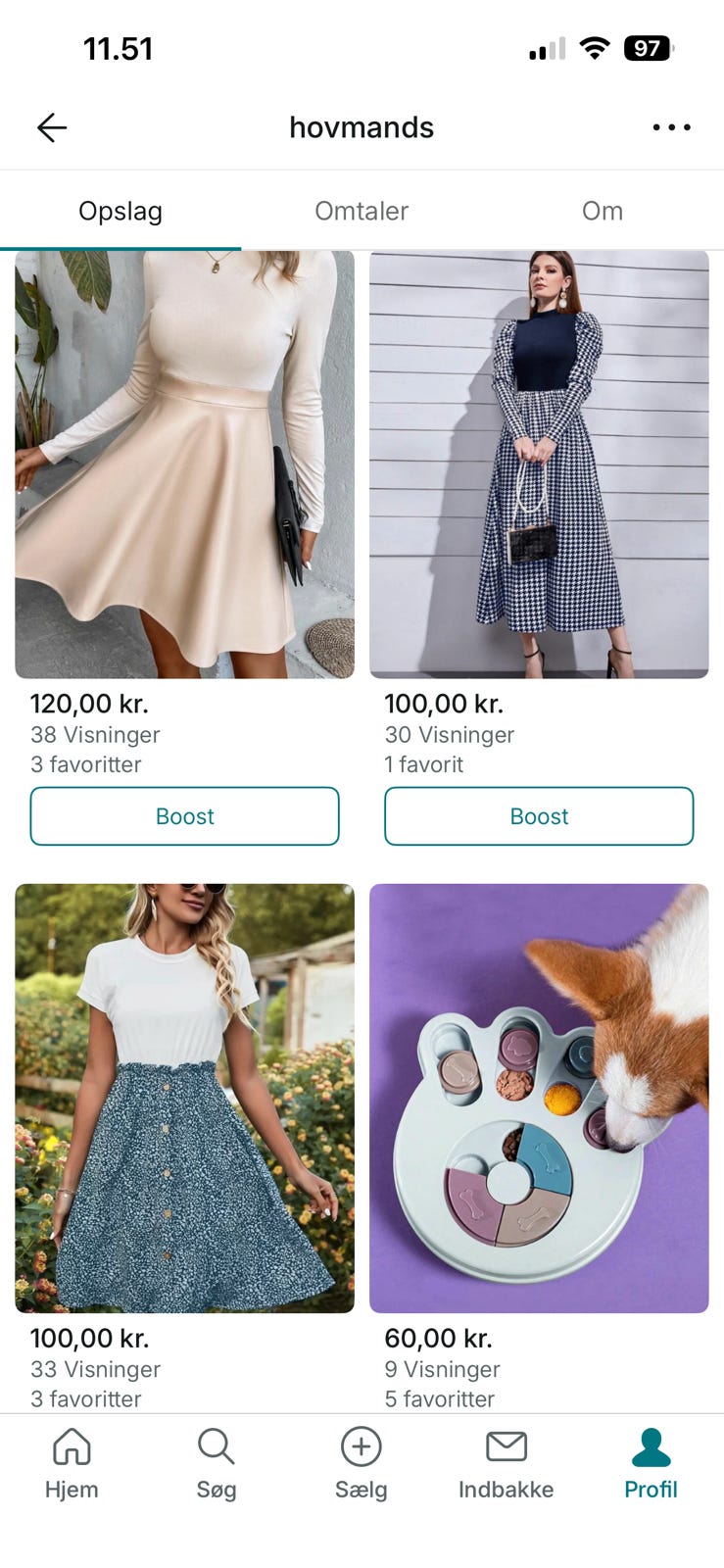Tap the hovmands profile name

[x=361, y=127]
